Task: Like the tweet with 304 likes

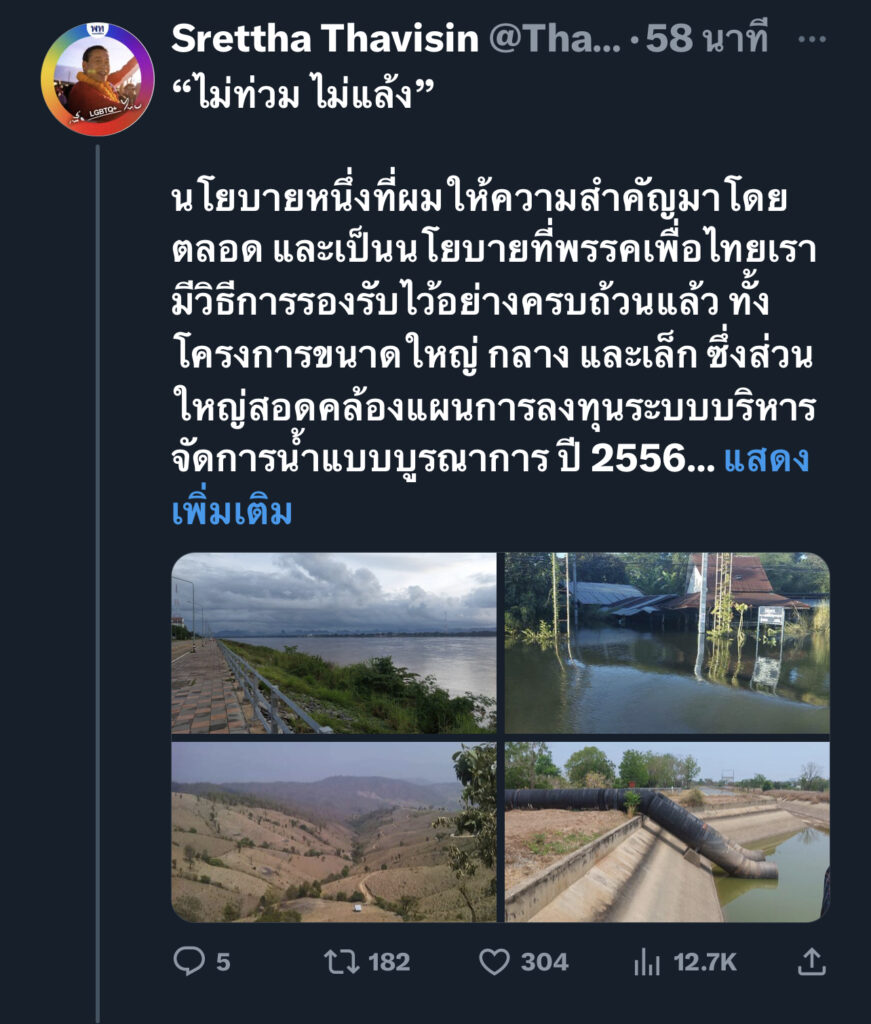Action: tap(494, 962)
